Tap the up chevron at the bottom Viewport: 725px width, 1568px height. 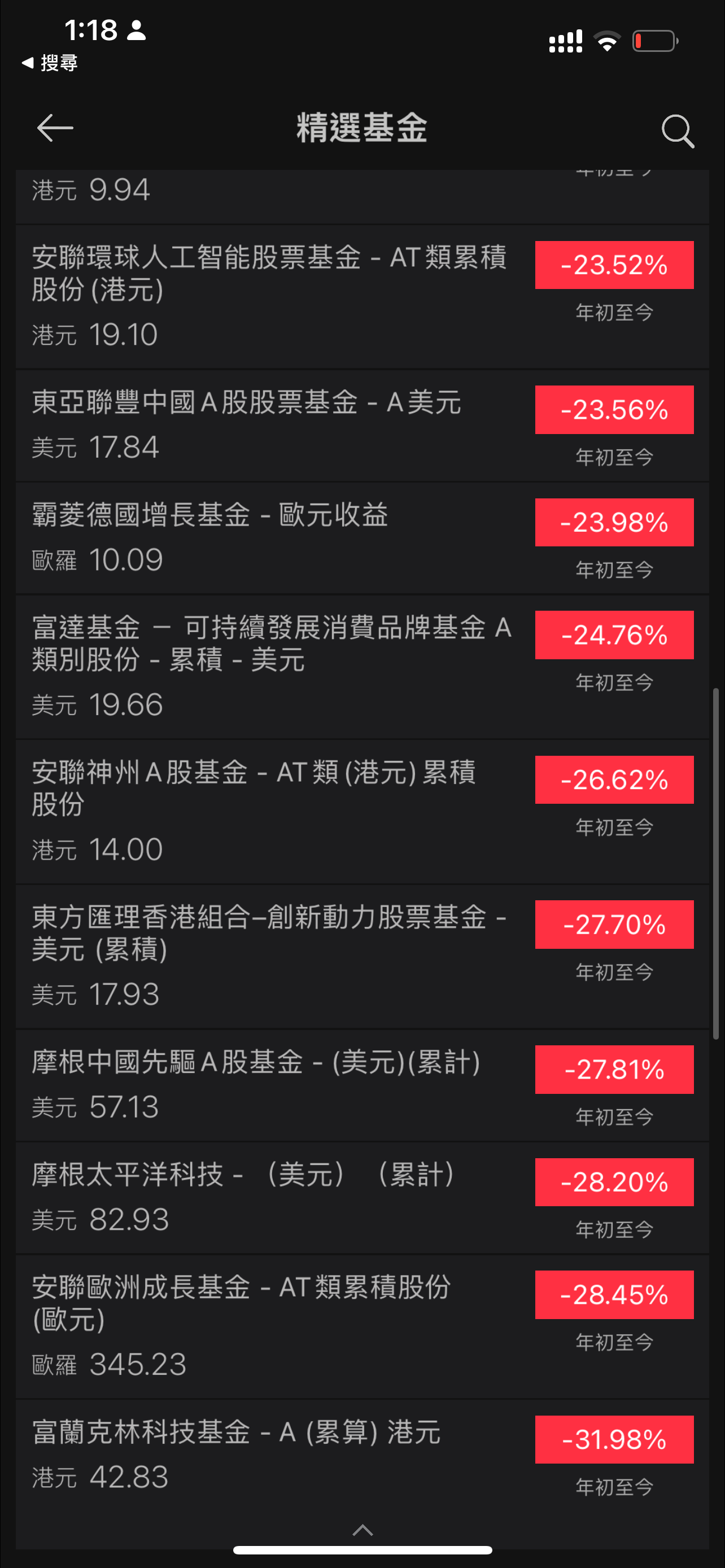tap(363, 1530)
